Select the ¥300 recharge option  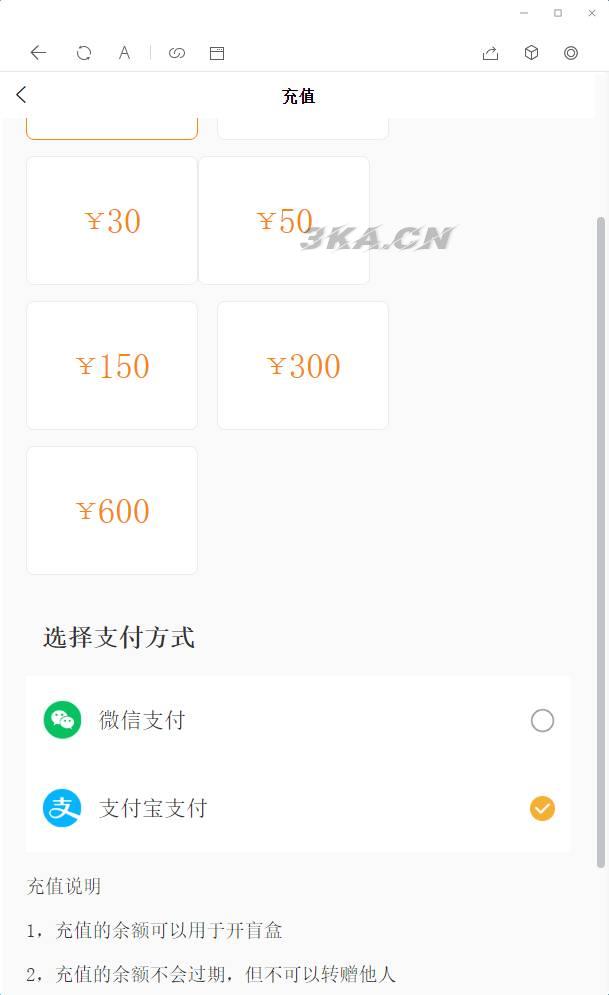pyautogui.click(x=303, y=366)
